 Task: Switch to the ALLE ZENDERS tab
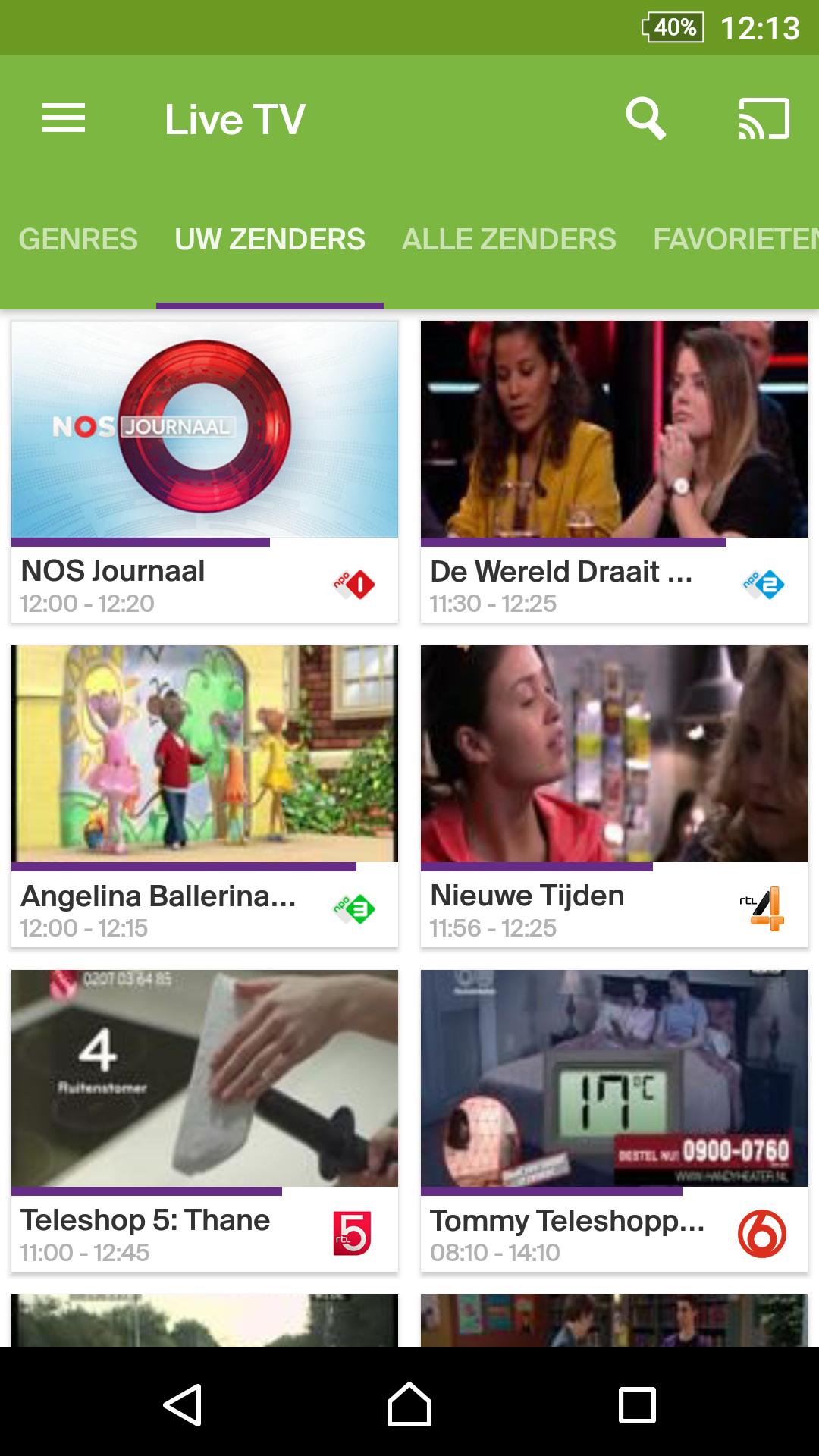508,240
